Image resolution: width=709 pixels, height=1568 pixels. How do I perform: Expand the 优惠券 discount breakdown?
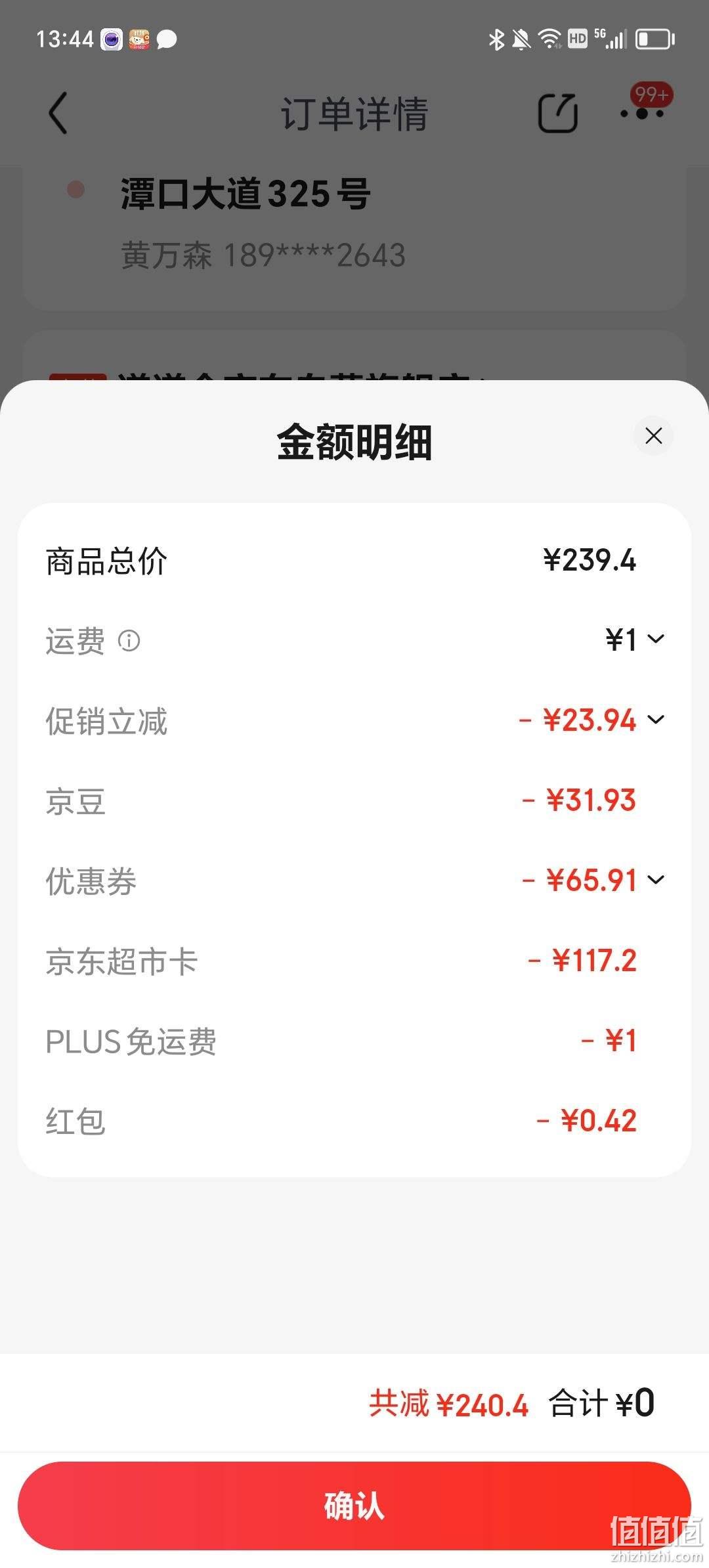click(656, 880)
